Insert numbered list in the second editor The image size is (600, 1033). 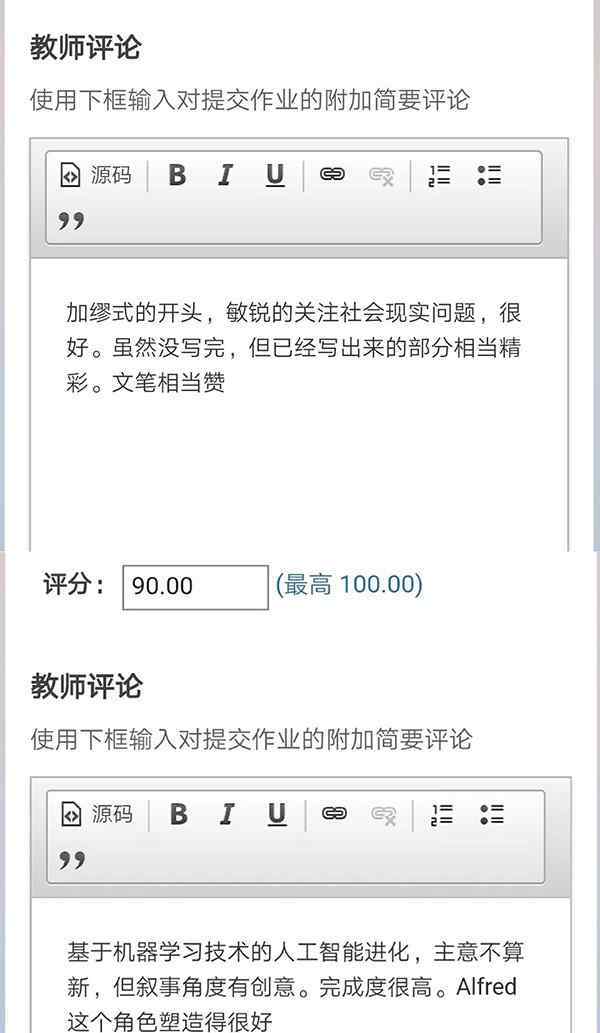(x=441, y=814)
